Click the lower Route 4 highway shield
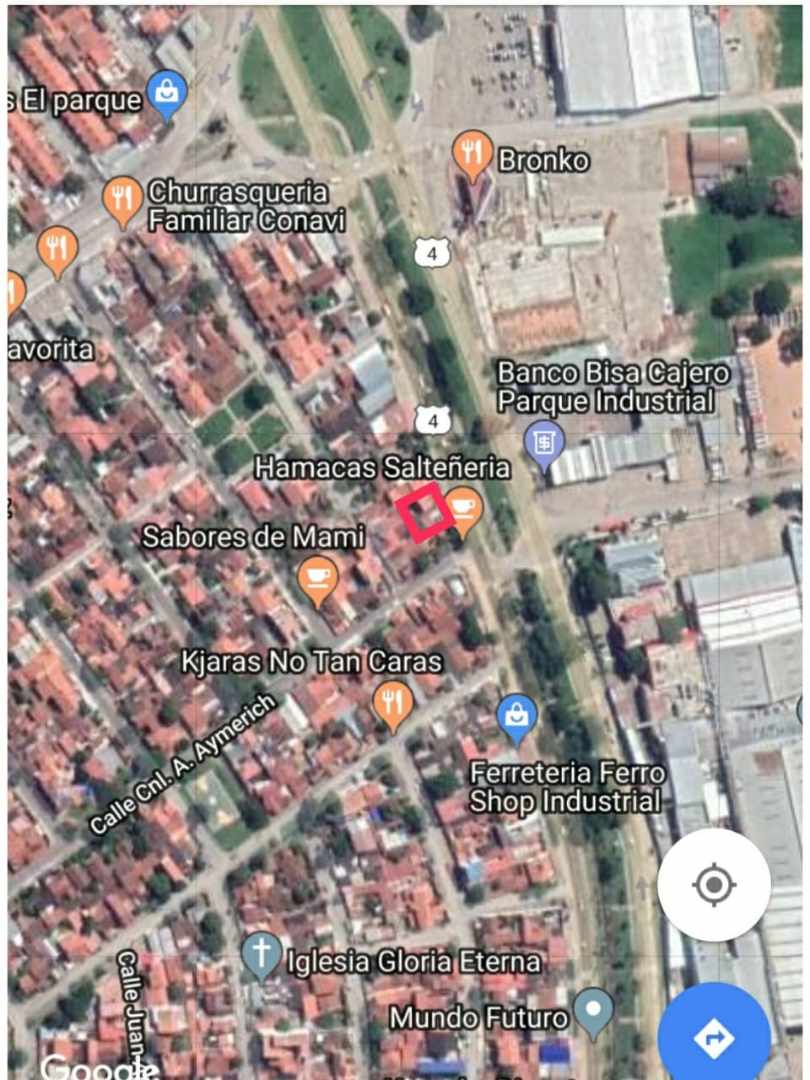Image resolution: width=810 pixels, height=1080 pixels. click(430, 419)
